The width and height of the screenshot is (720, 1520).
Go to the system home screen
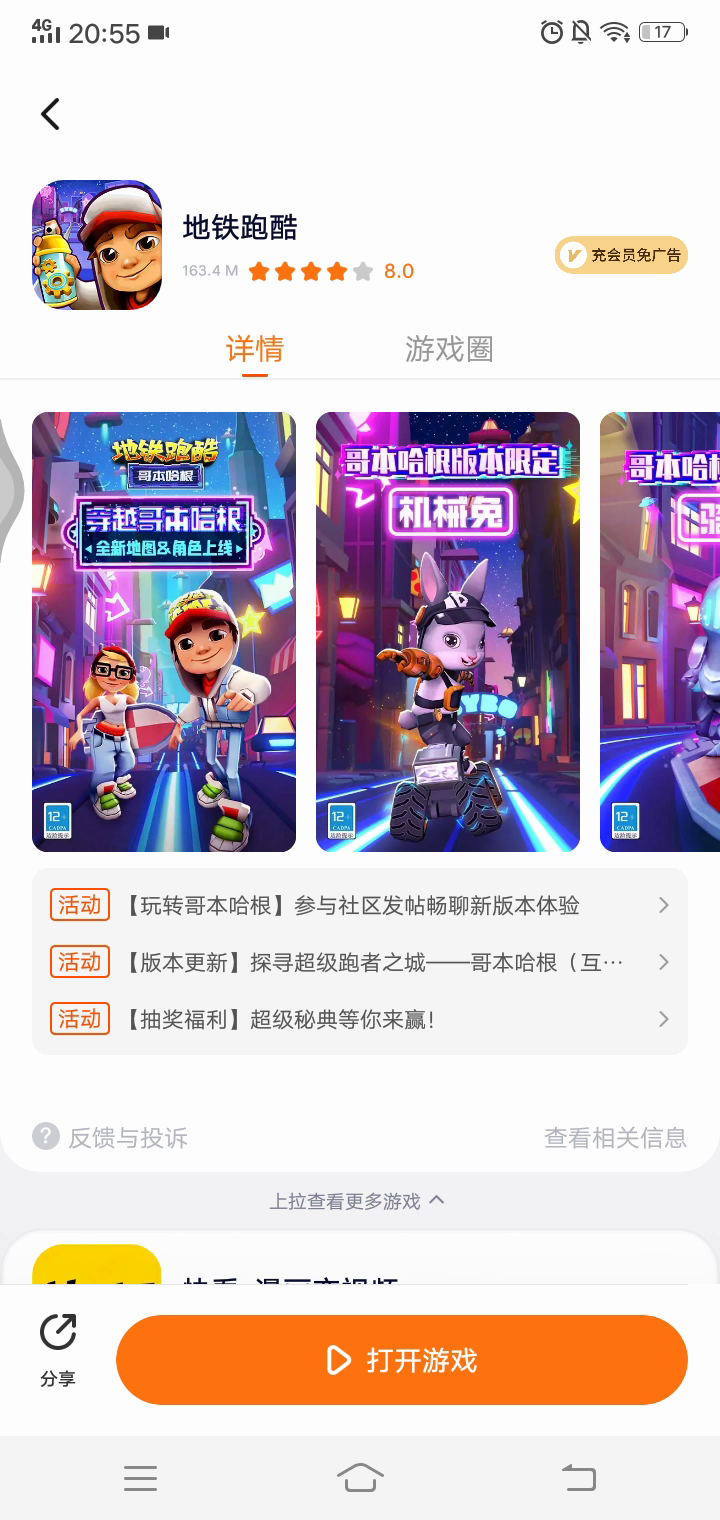360,1477
